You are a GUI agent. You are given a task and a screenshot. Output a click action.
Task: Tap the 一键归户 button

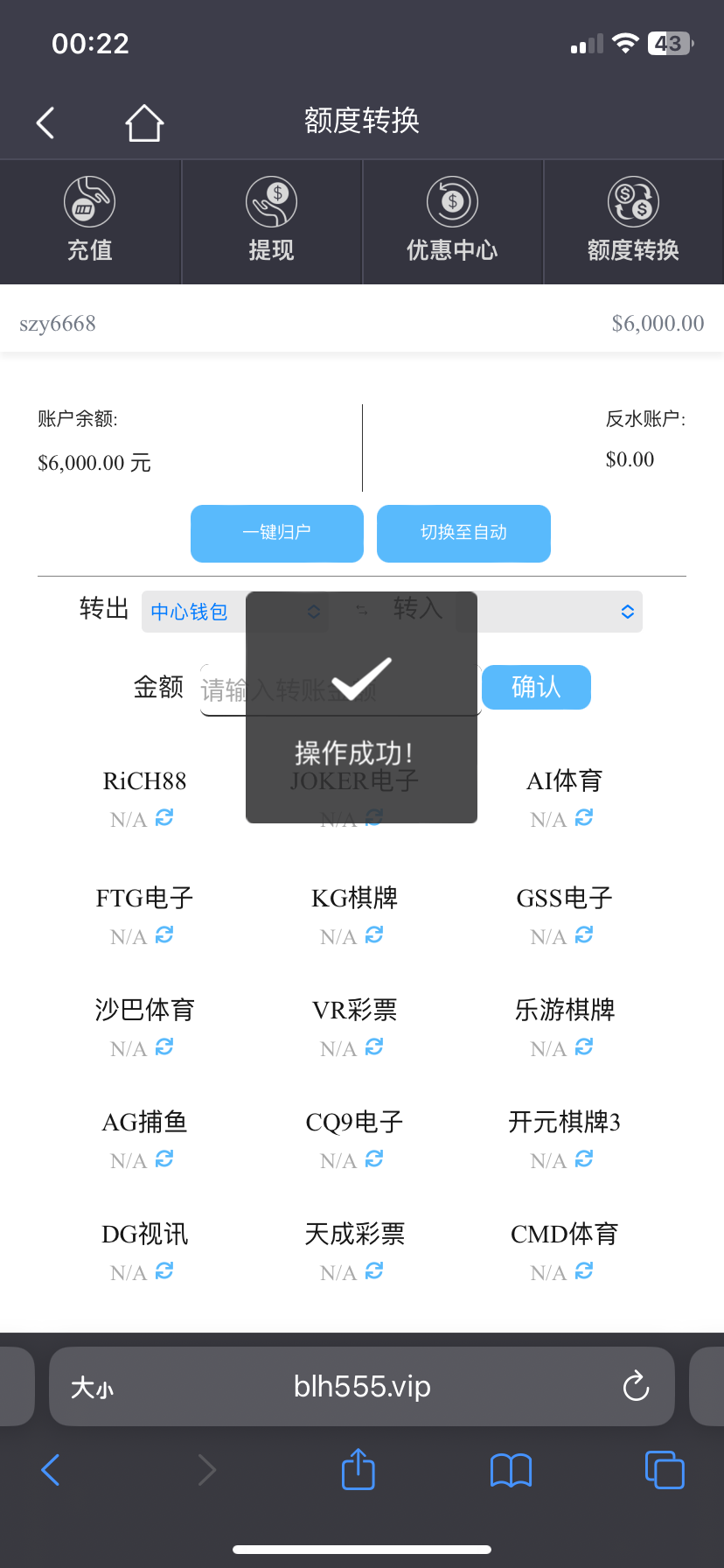277,533
